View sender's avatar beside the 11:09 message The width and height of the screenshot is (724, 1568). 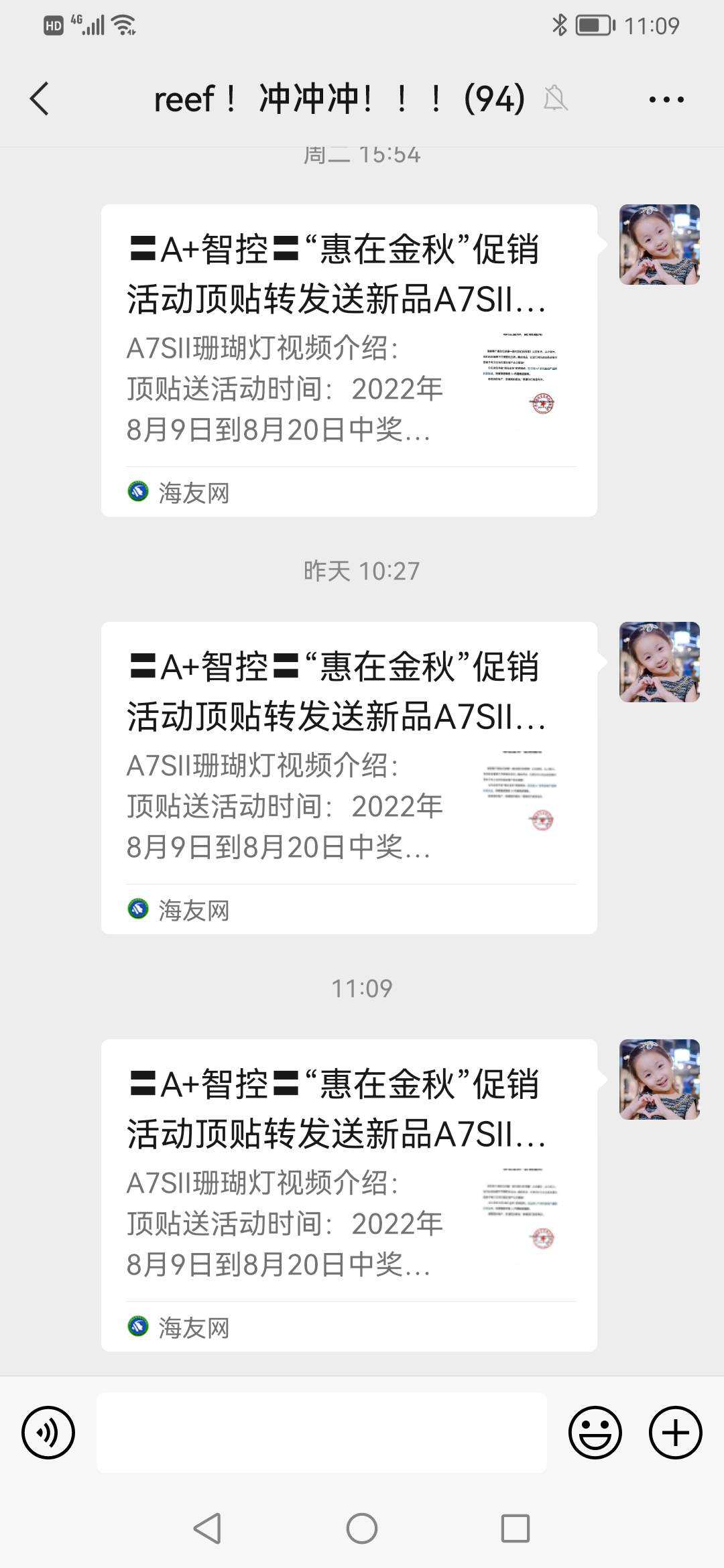[x=659, y=1079]
